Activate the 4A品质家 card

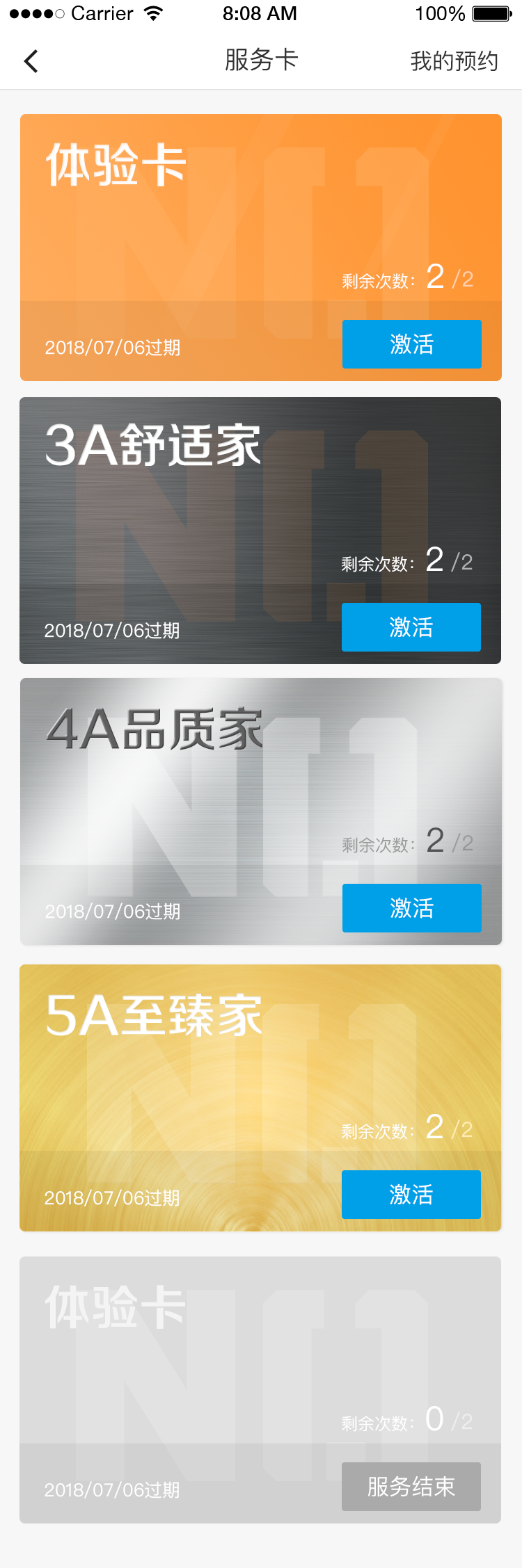click(411, 908)
